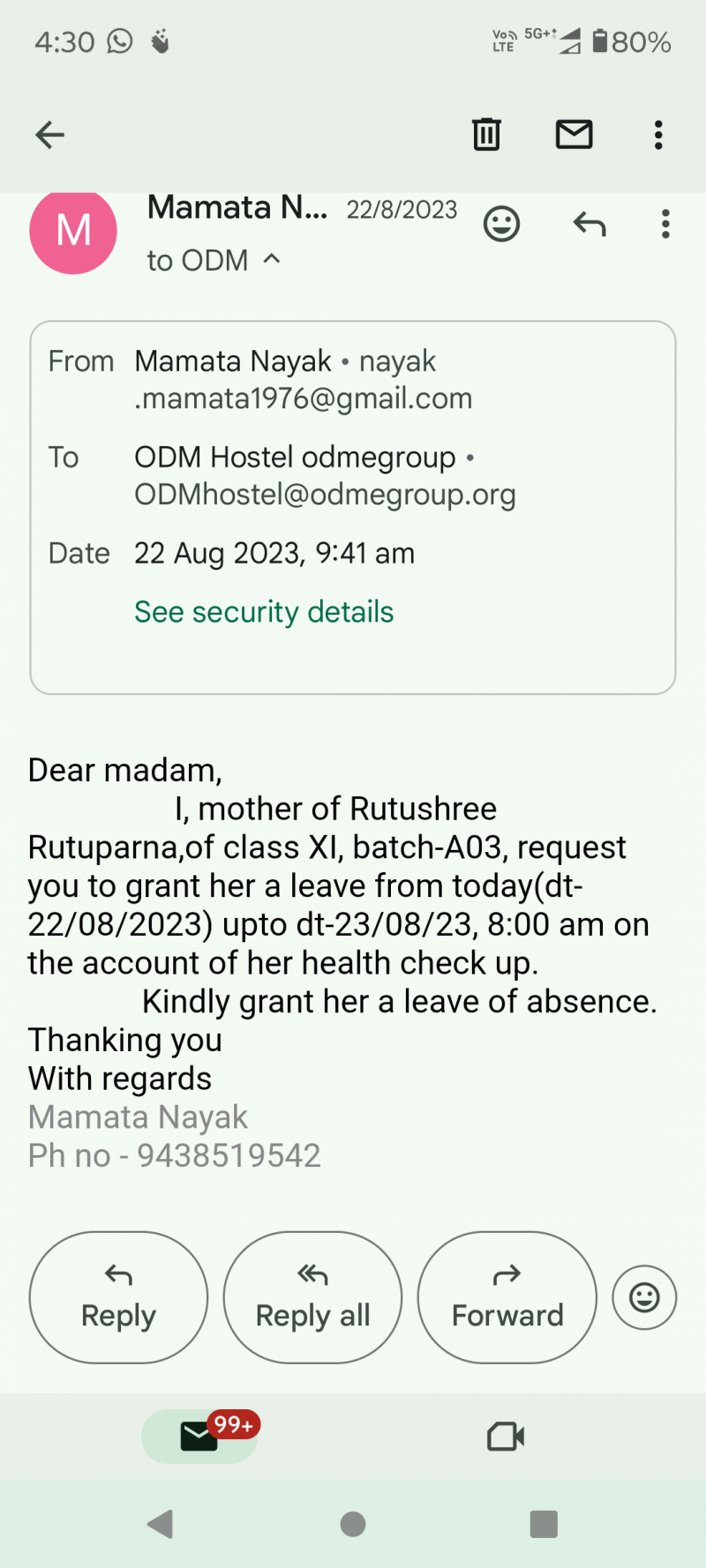Go back to the inbox

coord(50,135)
